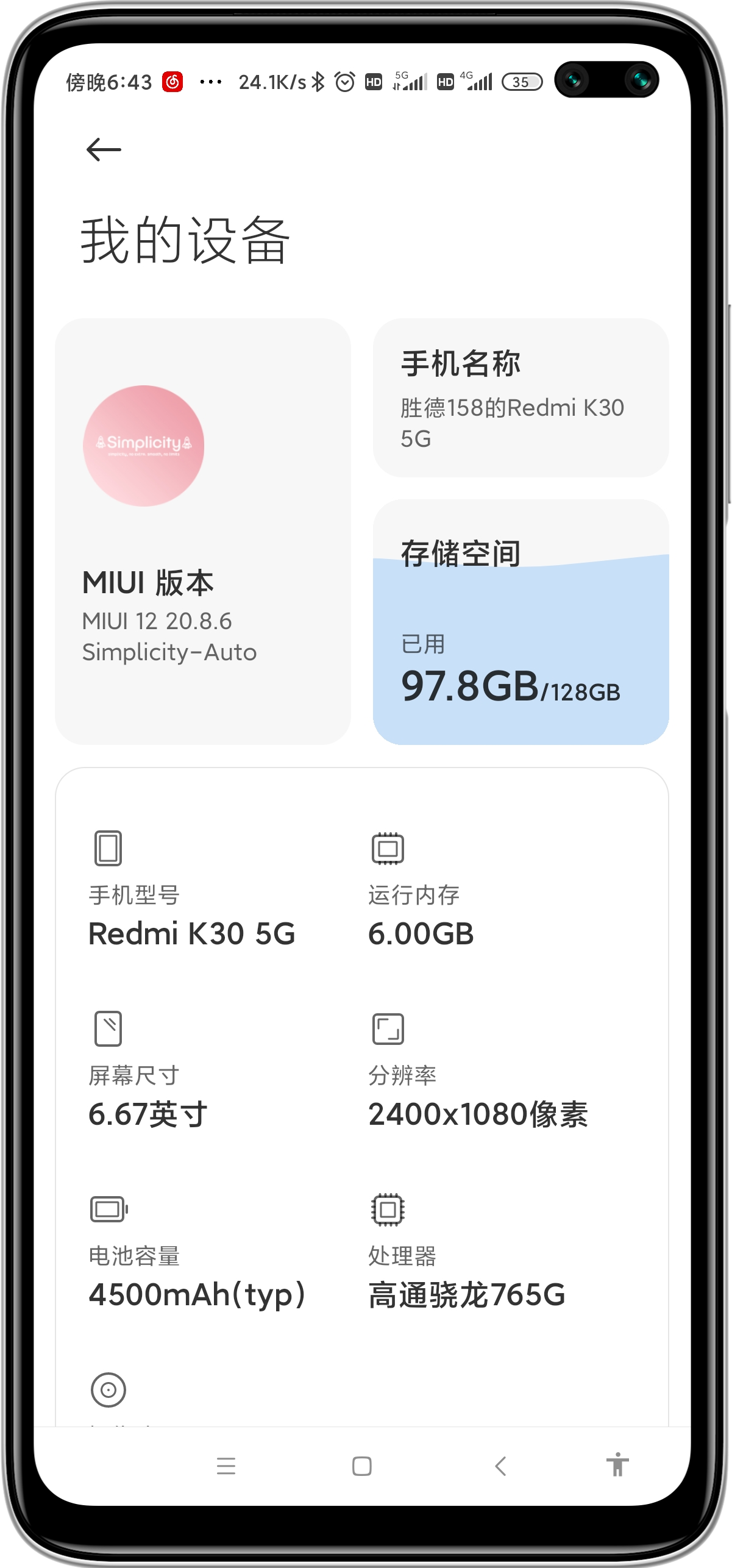The width and height of the screenshot is (732, 1568).
Task: Open the 手机名称 card
Action: pyautogui.click(x=521, y=397)
